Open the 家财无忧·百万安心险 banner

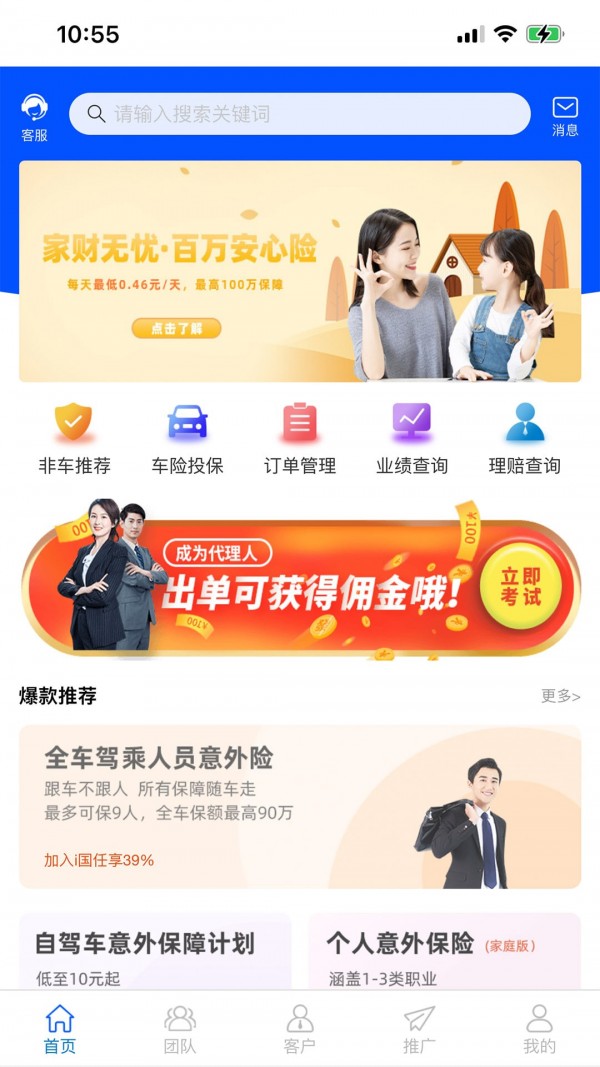coord(300,271)
